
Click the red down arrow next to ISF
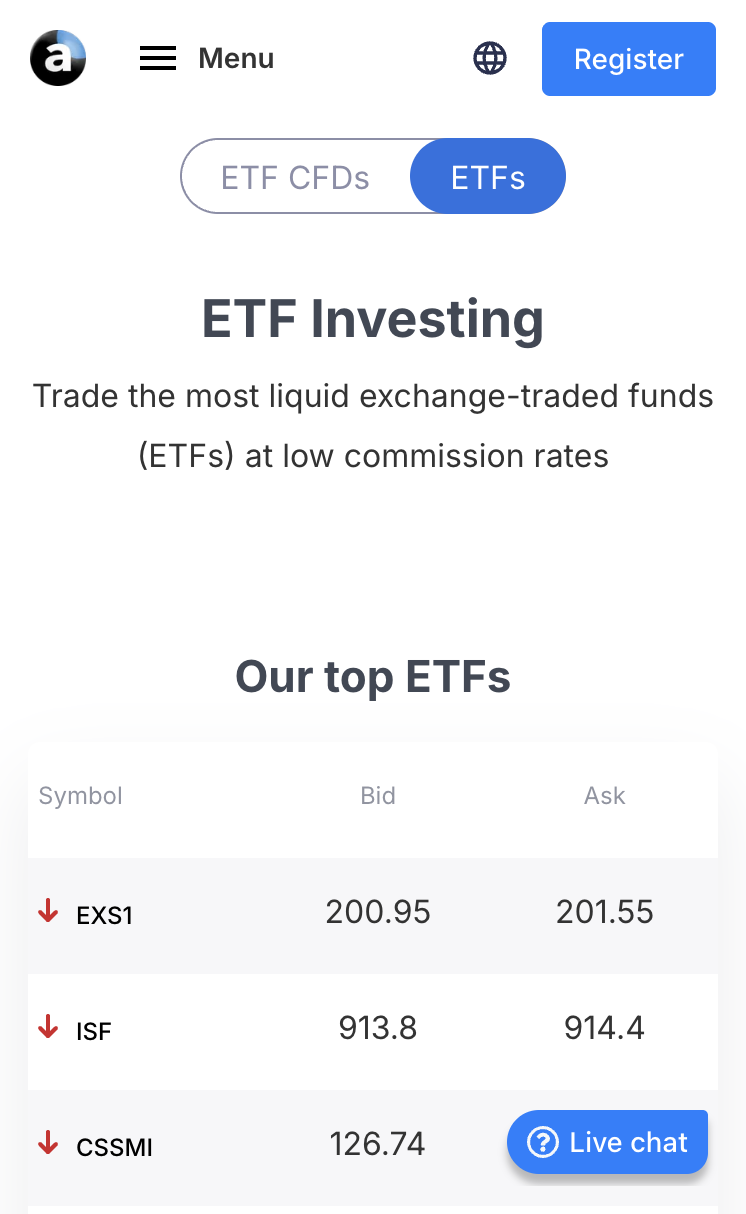[x=47, y=1029]
